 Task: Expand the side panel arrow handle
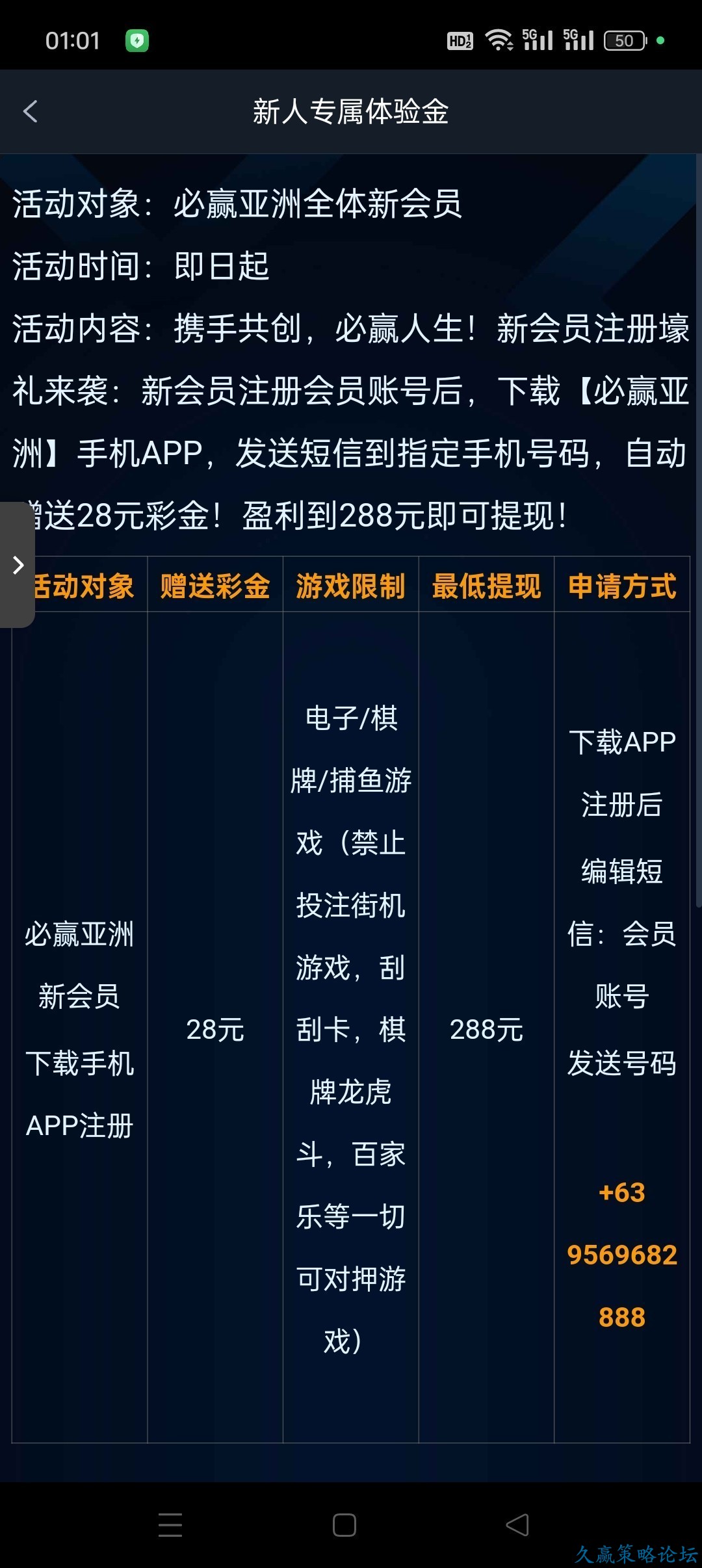click(x=18, y=564)
